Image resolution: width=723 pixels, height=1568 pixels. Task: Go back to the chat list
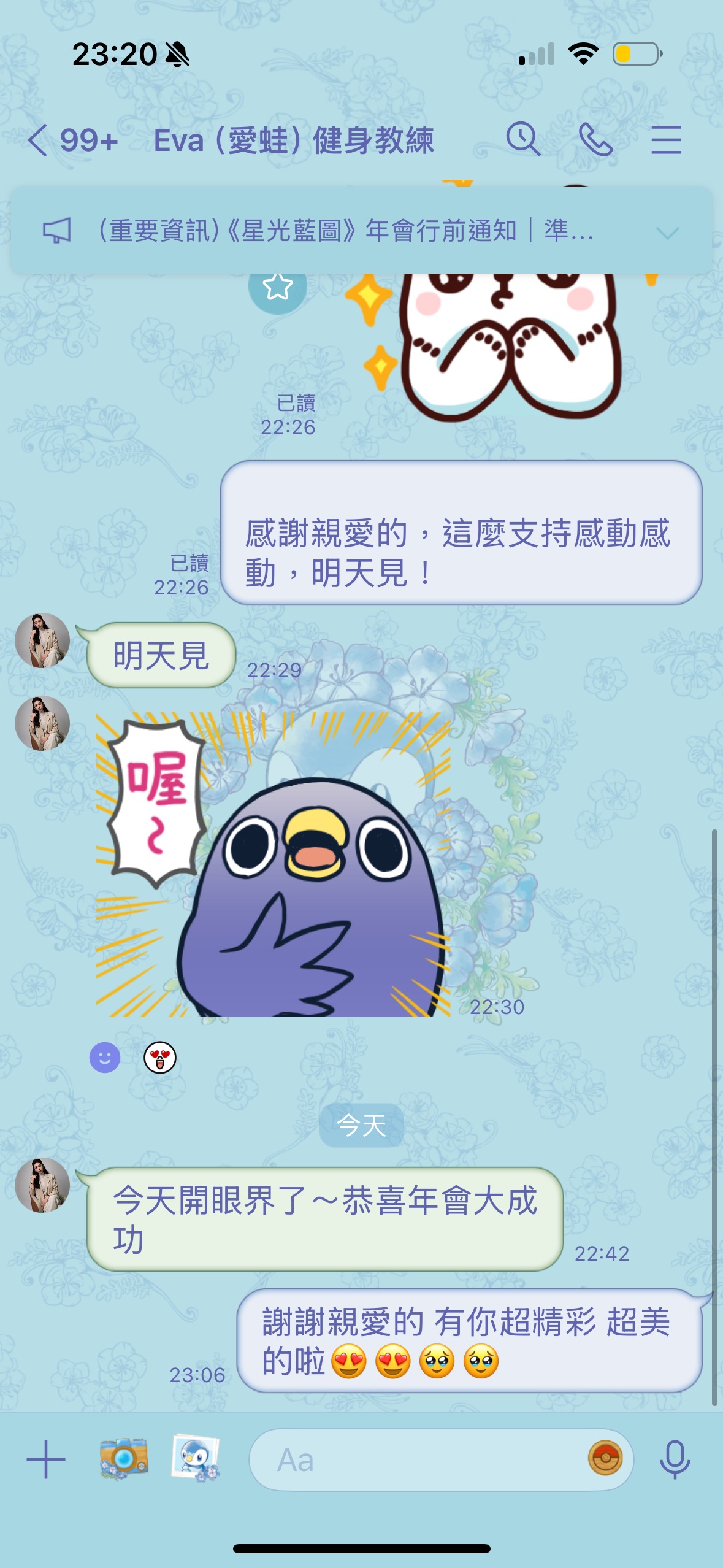click(38, 140)
